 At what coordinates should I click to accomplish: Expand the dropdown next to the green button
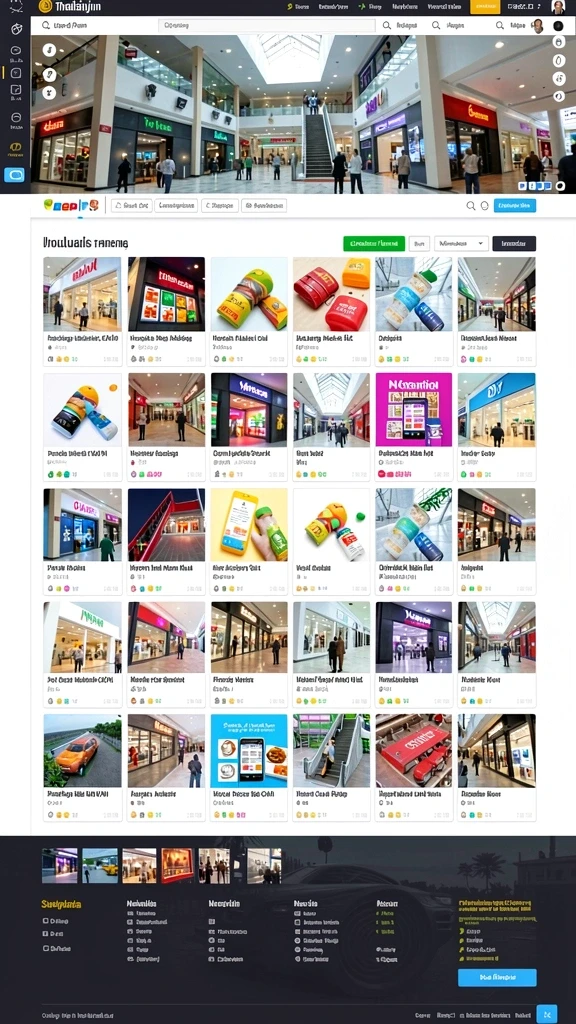tap(461, 244)
